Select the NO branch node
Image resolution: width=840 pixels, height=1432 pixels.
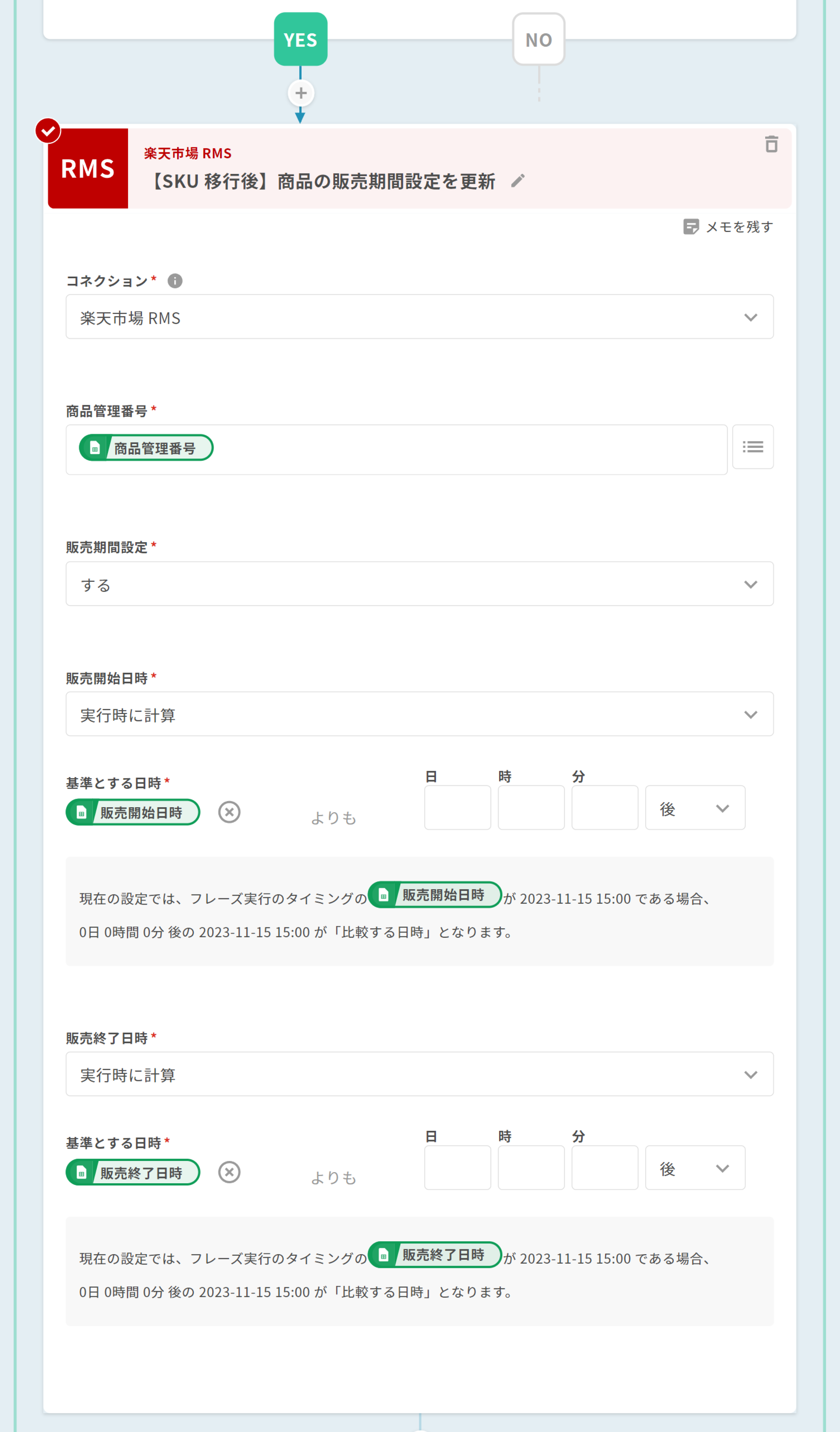pyautogui.click(x=538, y=40)
